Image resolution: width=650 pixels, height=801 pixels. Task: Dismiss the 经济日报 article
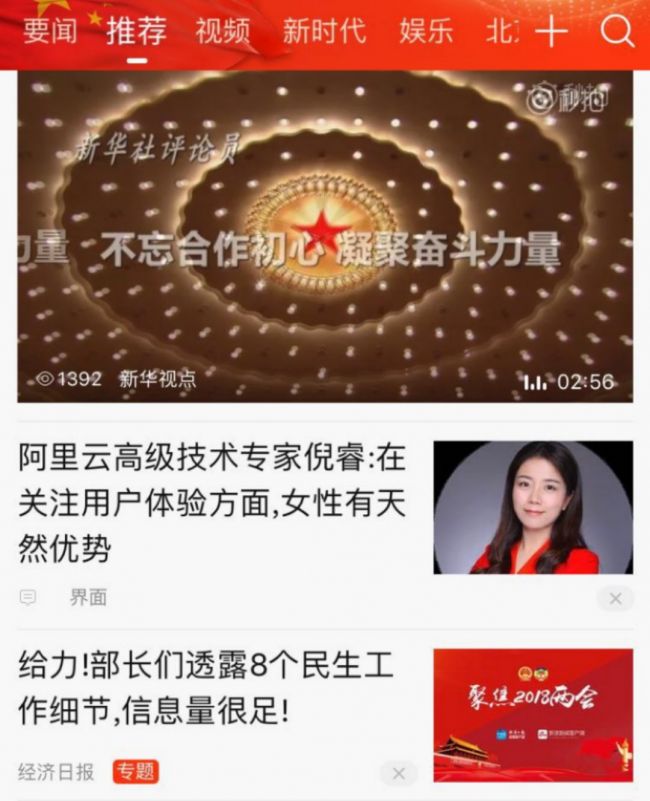coord(398,773)
